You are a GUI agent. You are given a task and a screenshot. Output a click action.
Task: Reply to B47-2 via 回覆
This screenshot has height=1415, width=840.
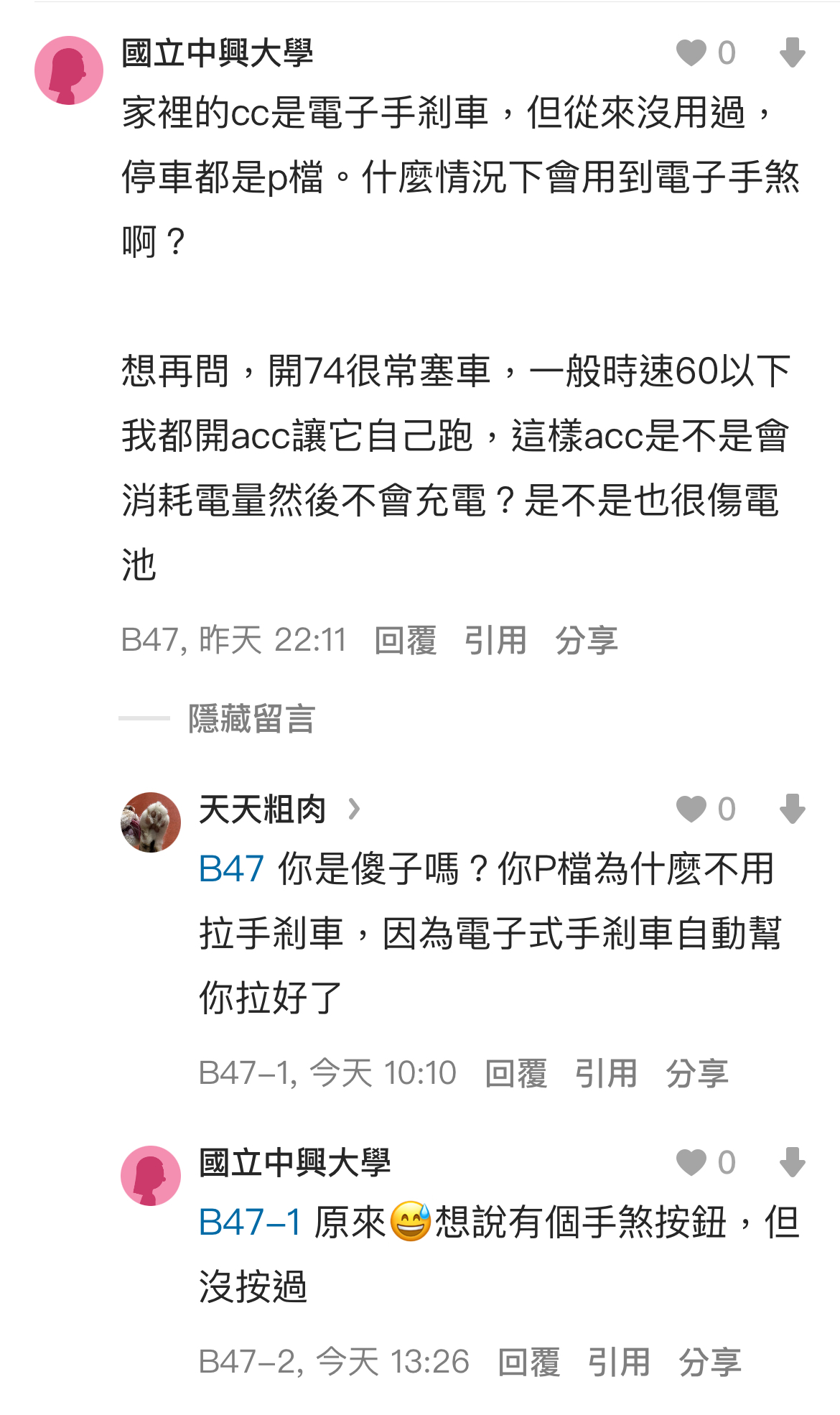pos(529,1363)
